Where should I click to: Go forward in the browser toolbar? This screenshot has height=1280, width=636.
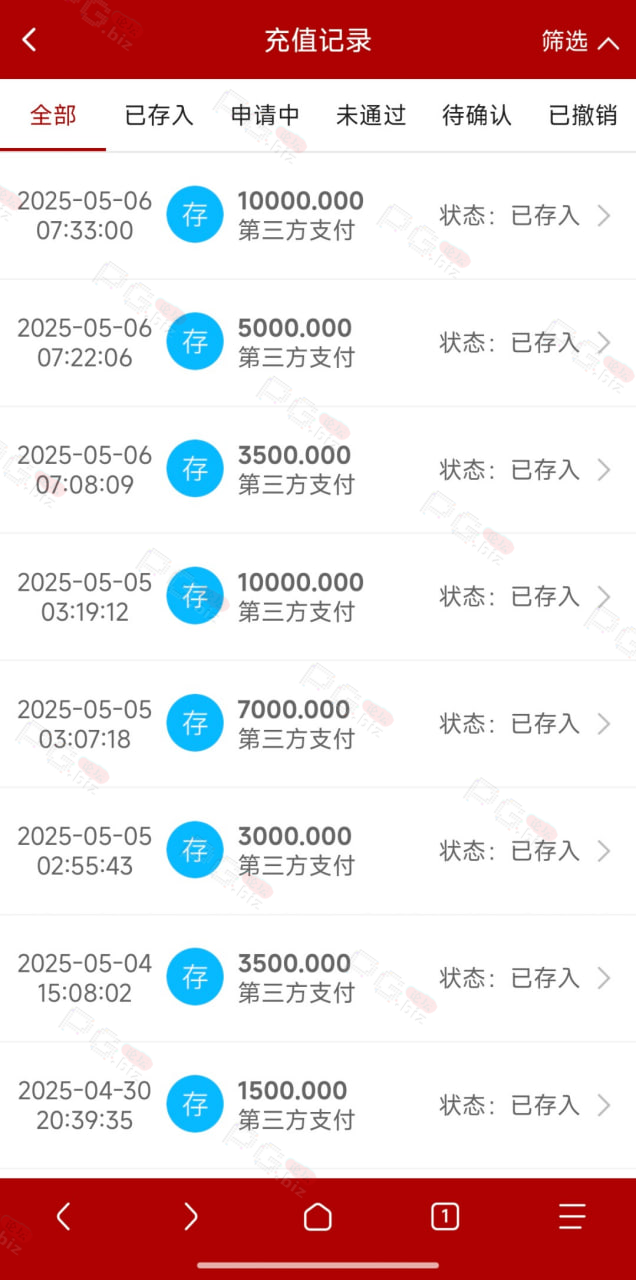coord(190,1216)
